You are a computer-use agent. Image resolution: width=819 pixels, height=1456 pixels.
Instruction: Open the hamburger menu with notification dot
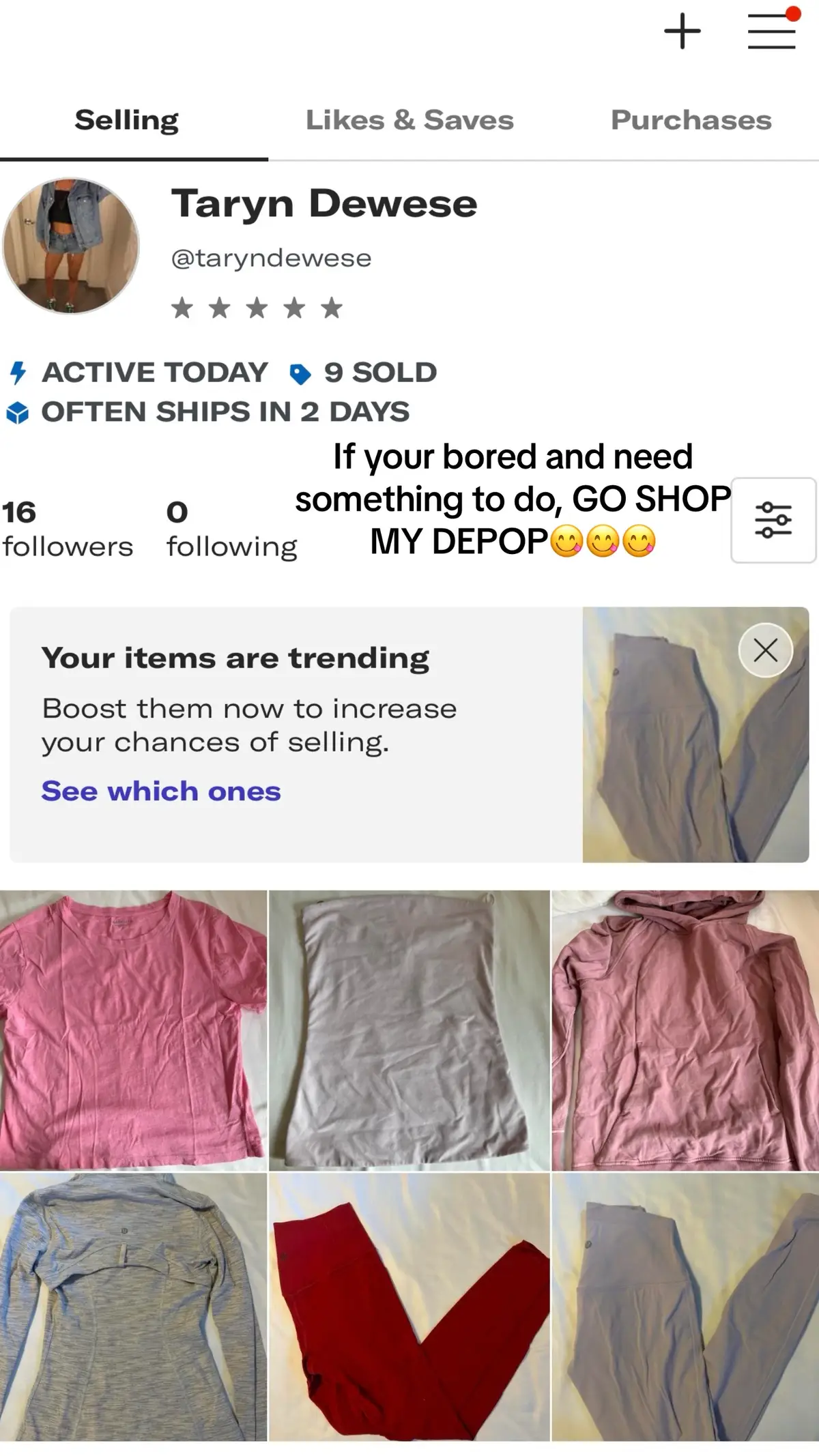[770, 32]
